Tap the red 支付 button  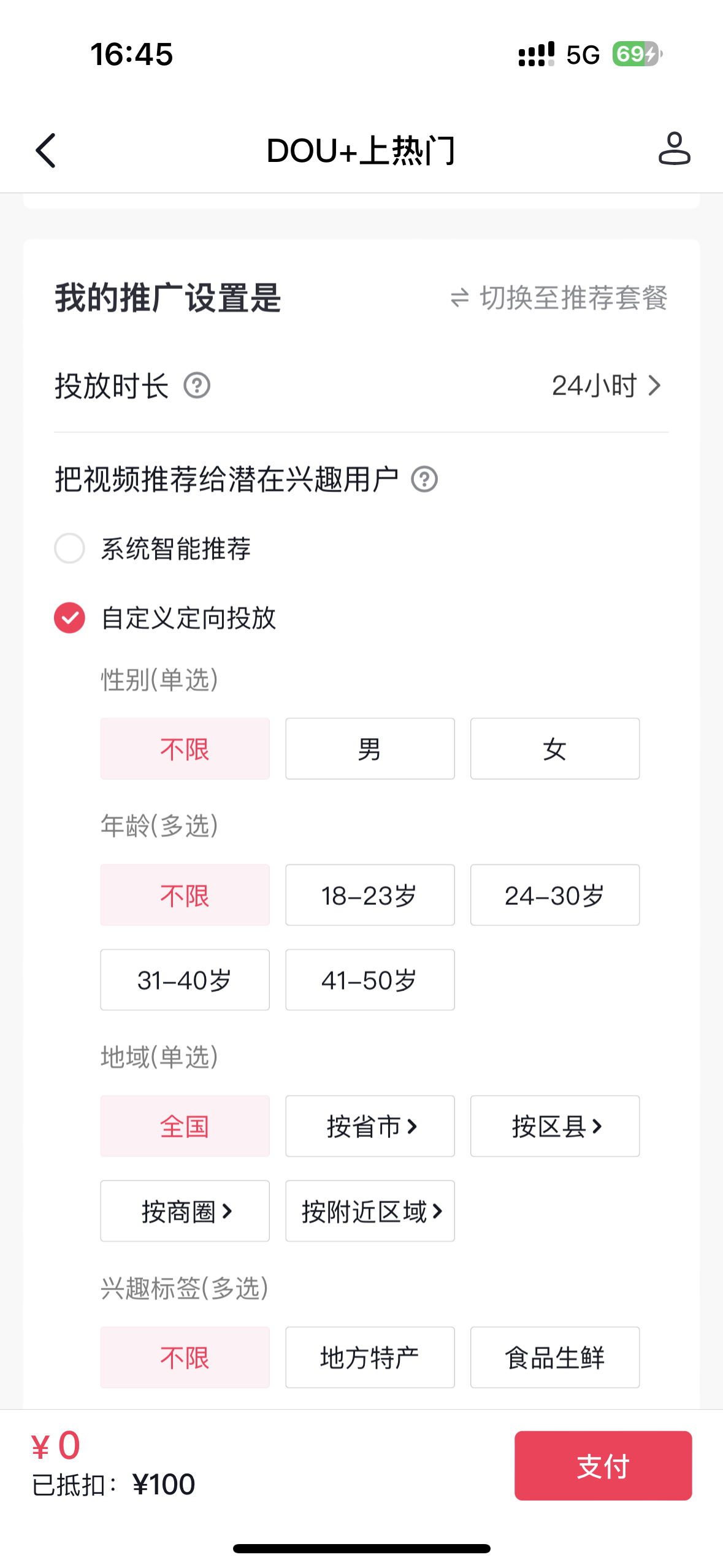603,1466
